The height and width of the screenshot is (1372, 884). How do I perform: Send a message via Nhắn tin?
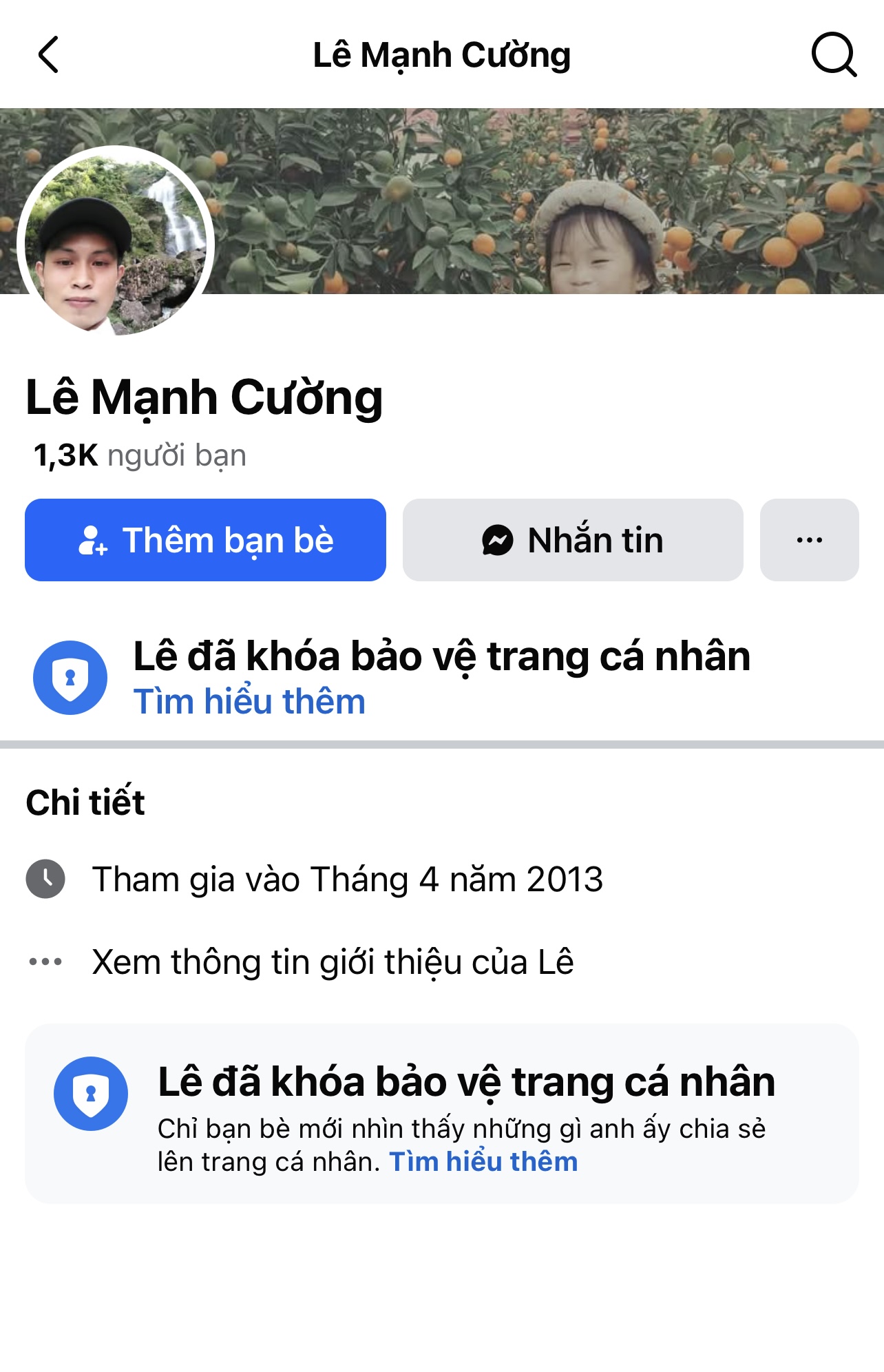573,540
